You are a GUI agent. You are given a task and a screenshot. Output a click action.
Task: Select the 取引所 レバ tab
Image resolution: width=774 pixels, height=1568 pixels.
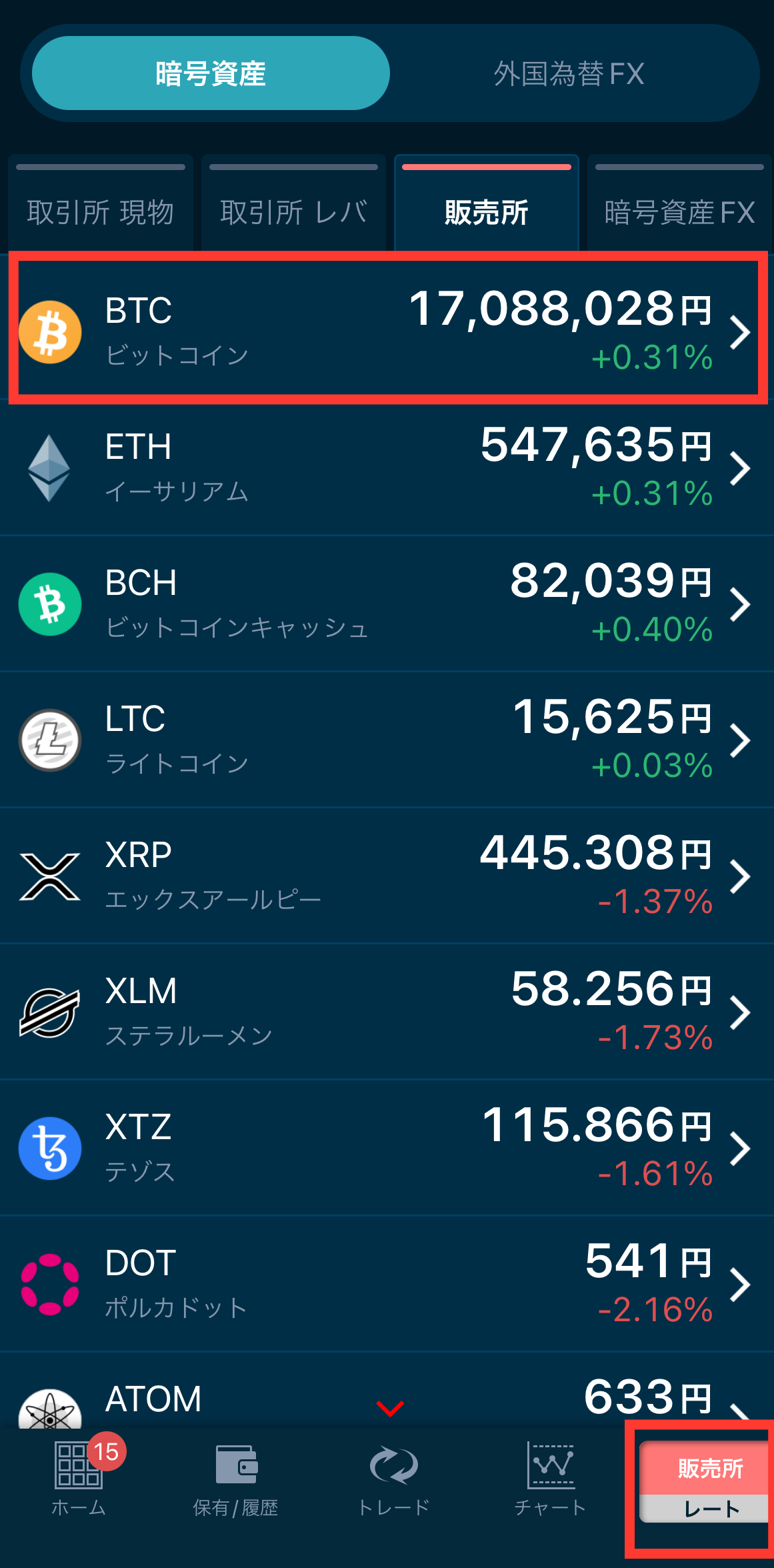[293, 211]
